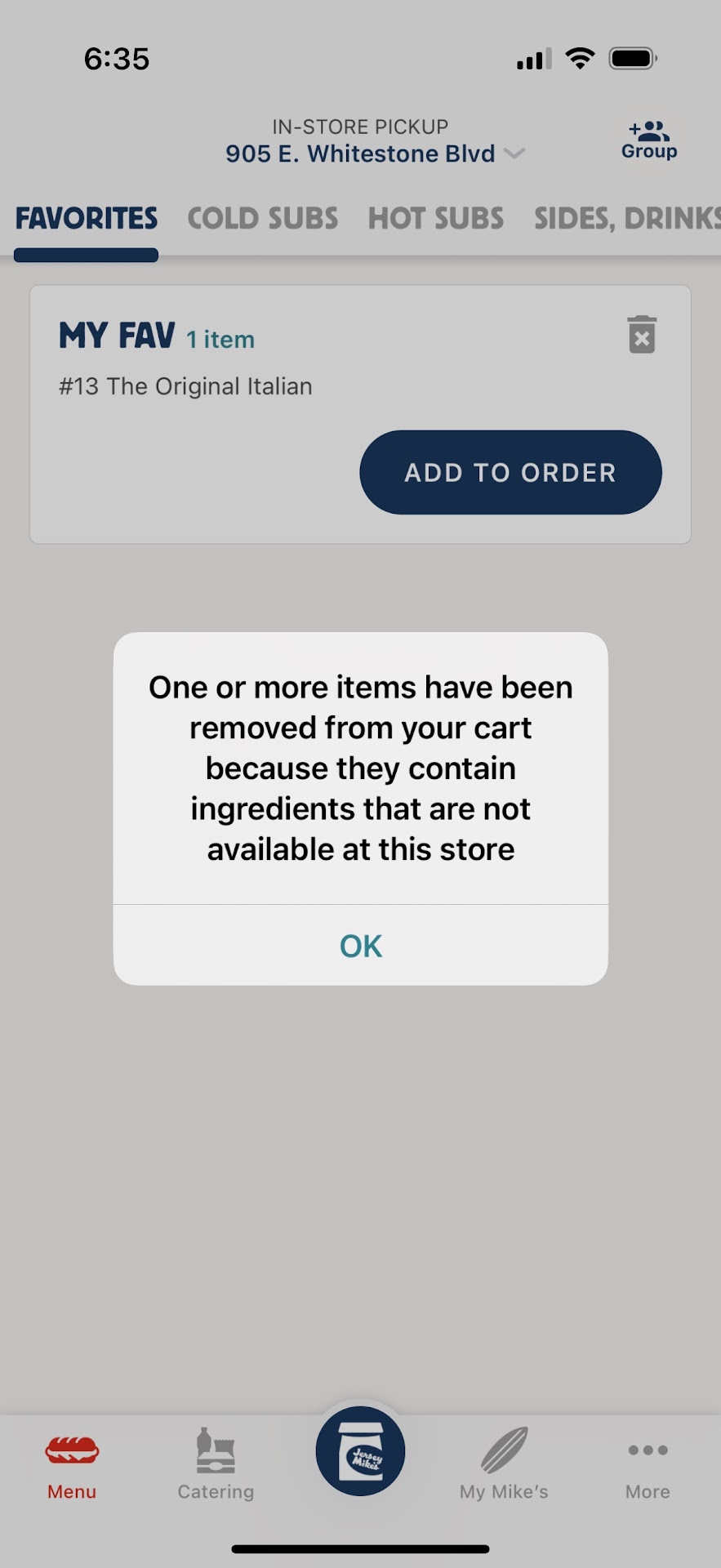Go to the Catering section
The image size is (721, 1568).
click(x=216, y=1464)
